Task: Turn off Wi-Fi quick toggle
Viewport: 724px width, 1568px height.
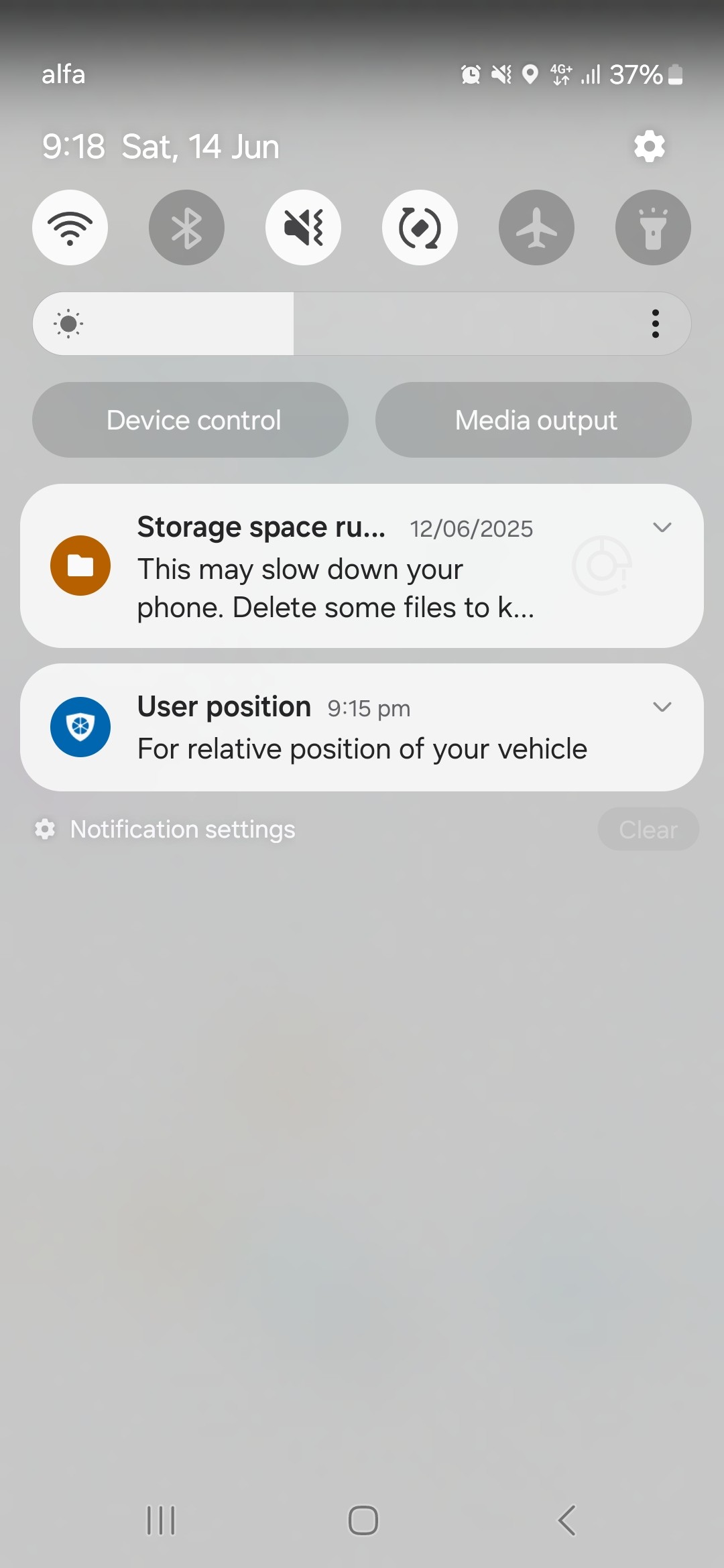Action: pos(70,228)
